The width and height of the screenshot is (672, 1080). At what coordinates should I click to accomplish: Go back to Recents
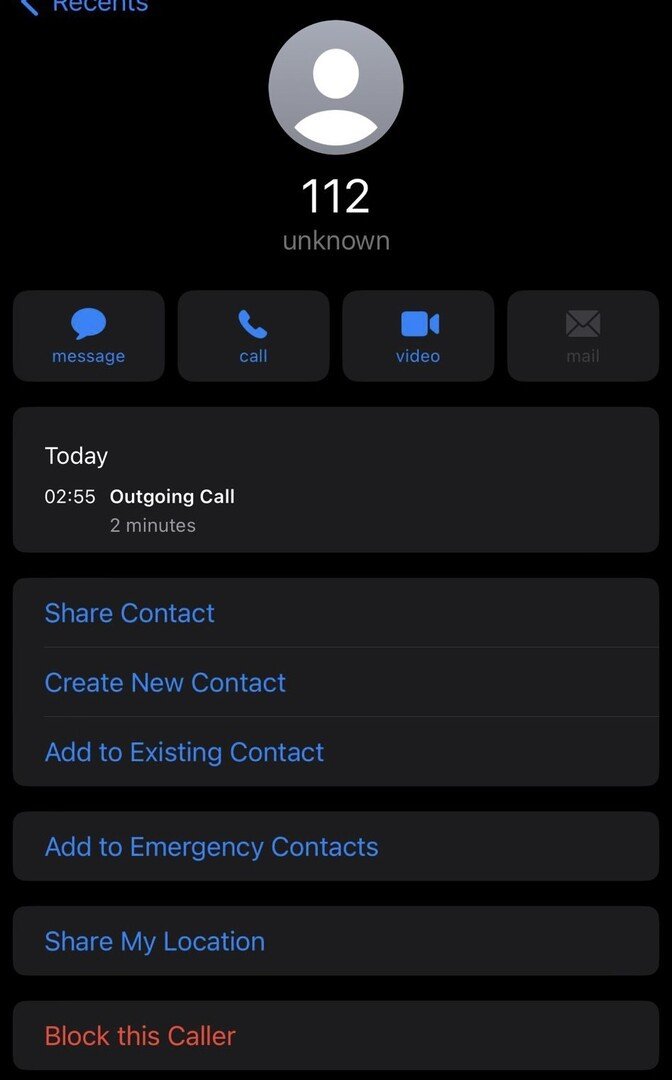pyautogui.click(x=85, y=6)
